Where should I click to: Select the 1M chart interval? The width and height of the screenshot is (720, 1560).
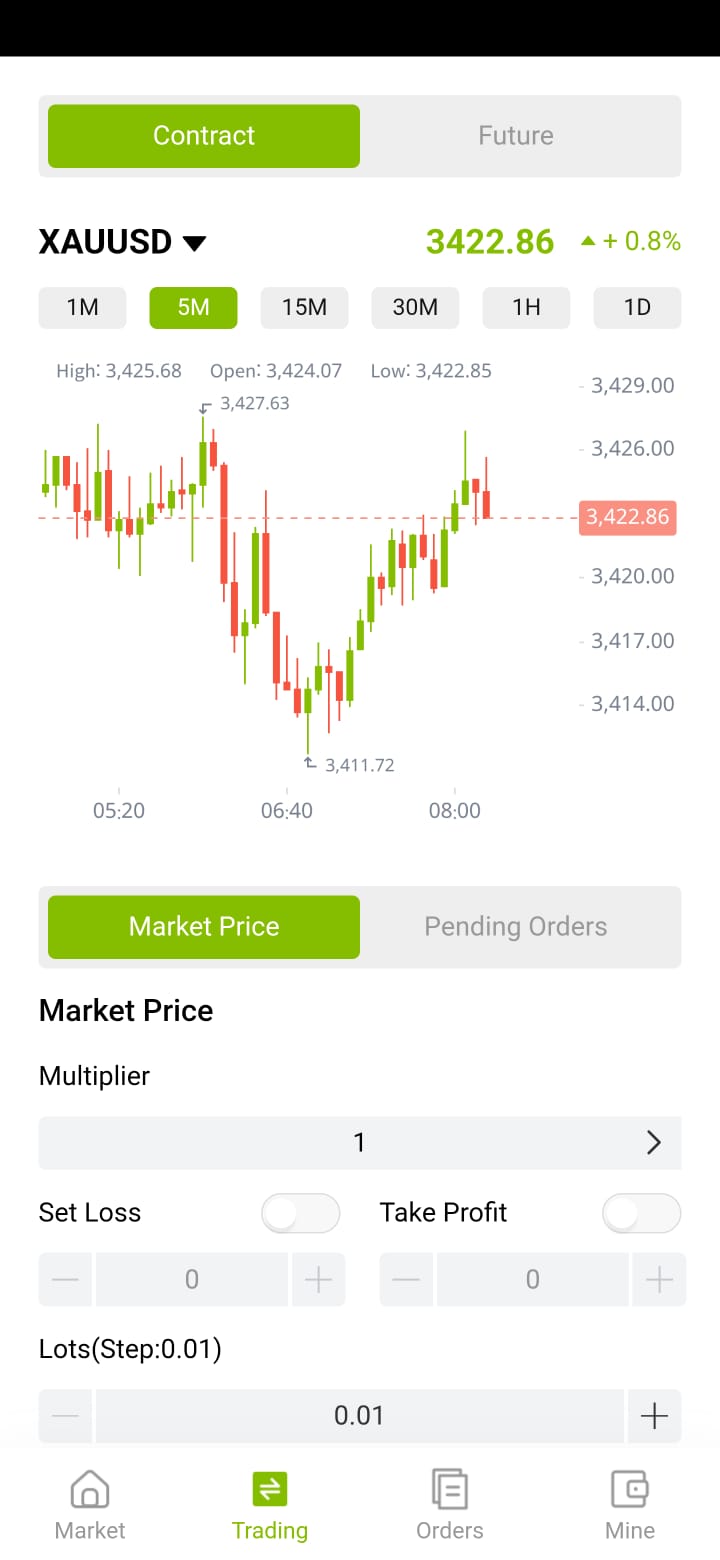83,307
